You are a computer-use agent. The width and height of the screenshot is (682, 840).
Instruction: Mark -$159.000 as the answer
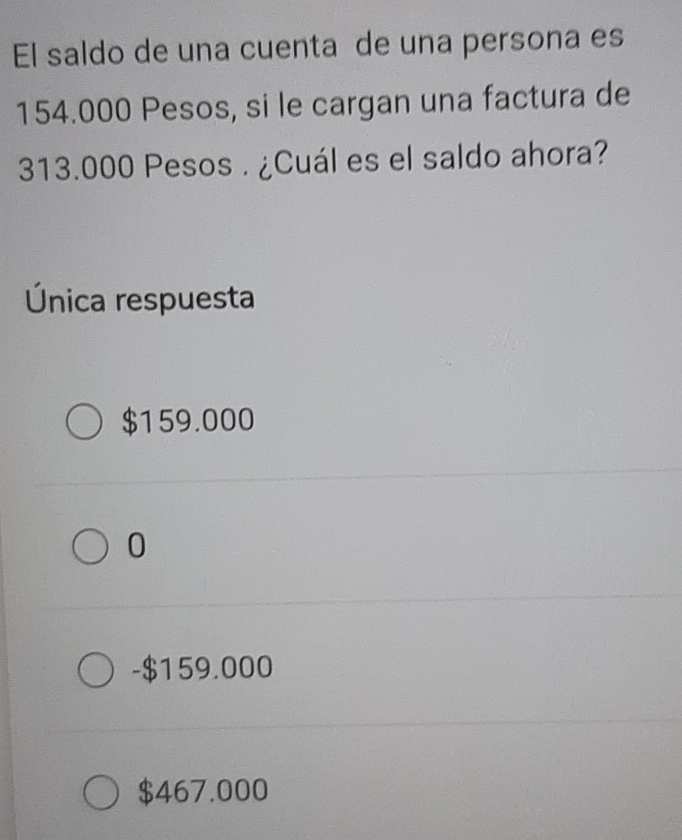pos(96,669)
